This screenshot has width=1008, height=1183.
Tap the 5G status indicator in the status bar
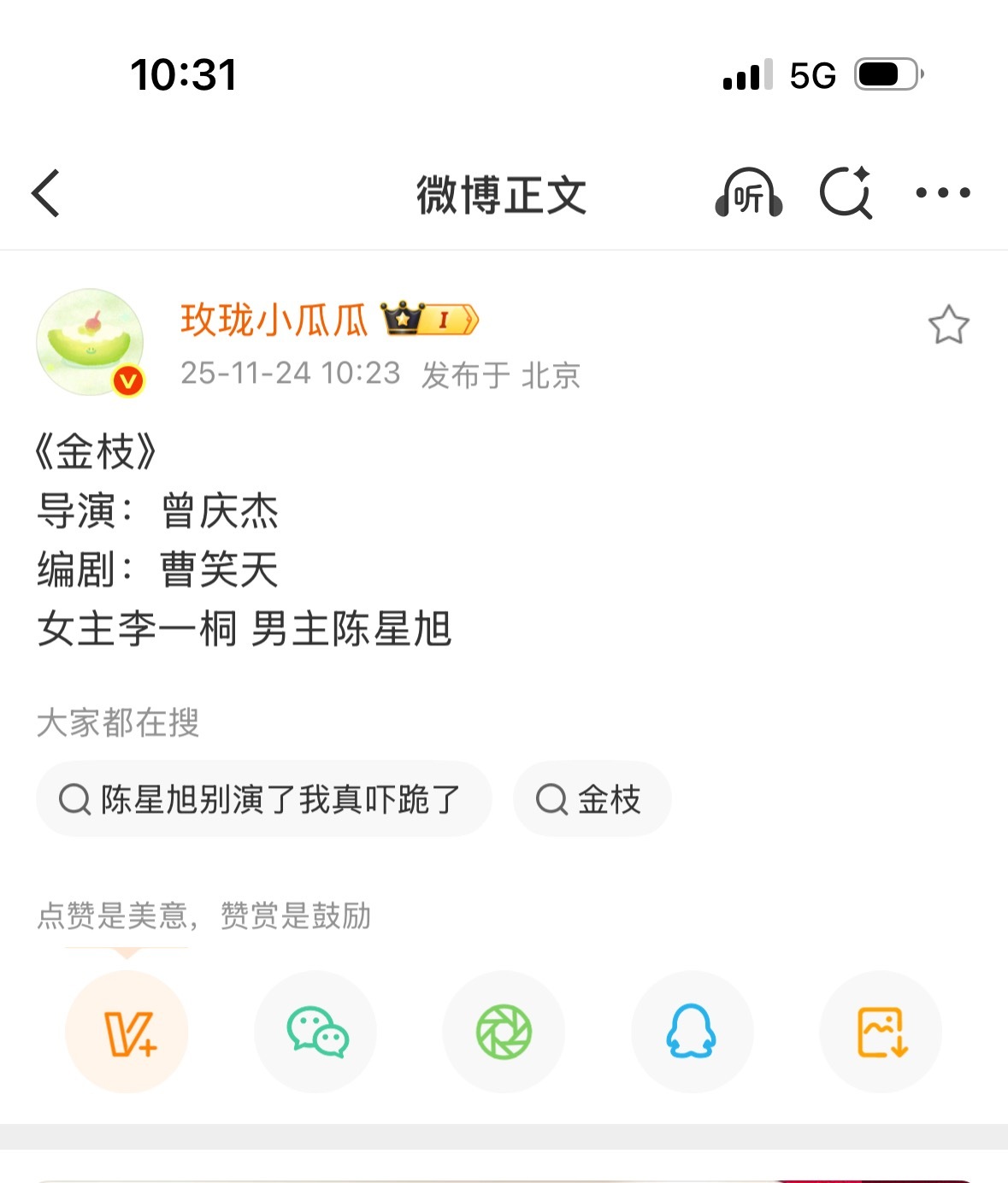coord(813,75)
